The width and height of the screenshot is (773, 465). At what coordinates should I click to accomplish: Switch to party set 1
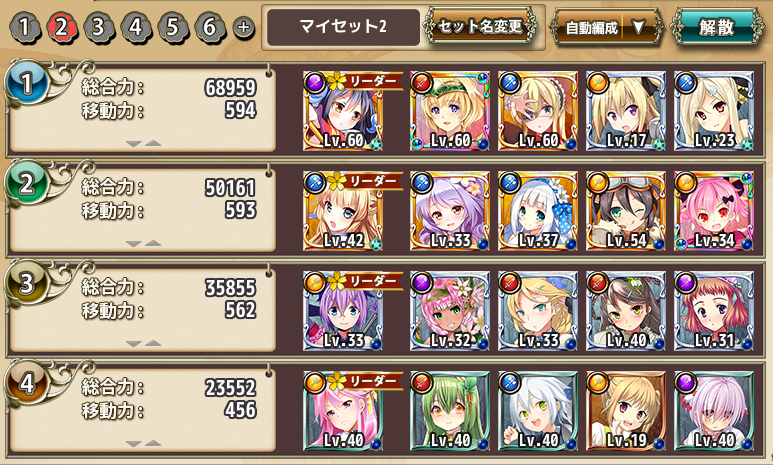(24, 27)
